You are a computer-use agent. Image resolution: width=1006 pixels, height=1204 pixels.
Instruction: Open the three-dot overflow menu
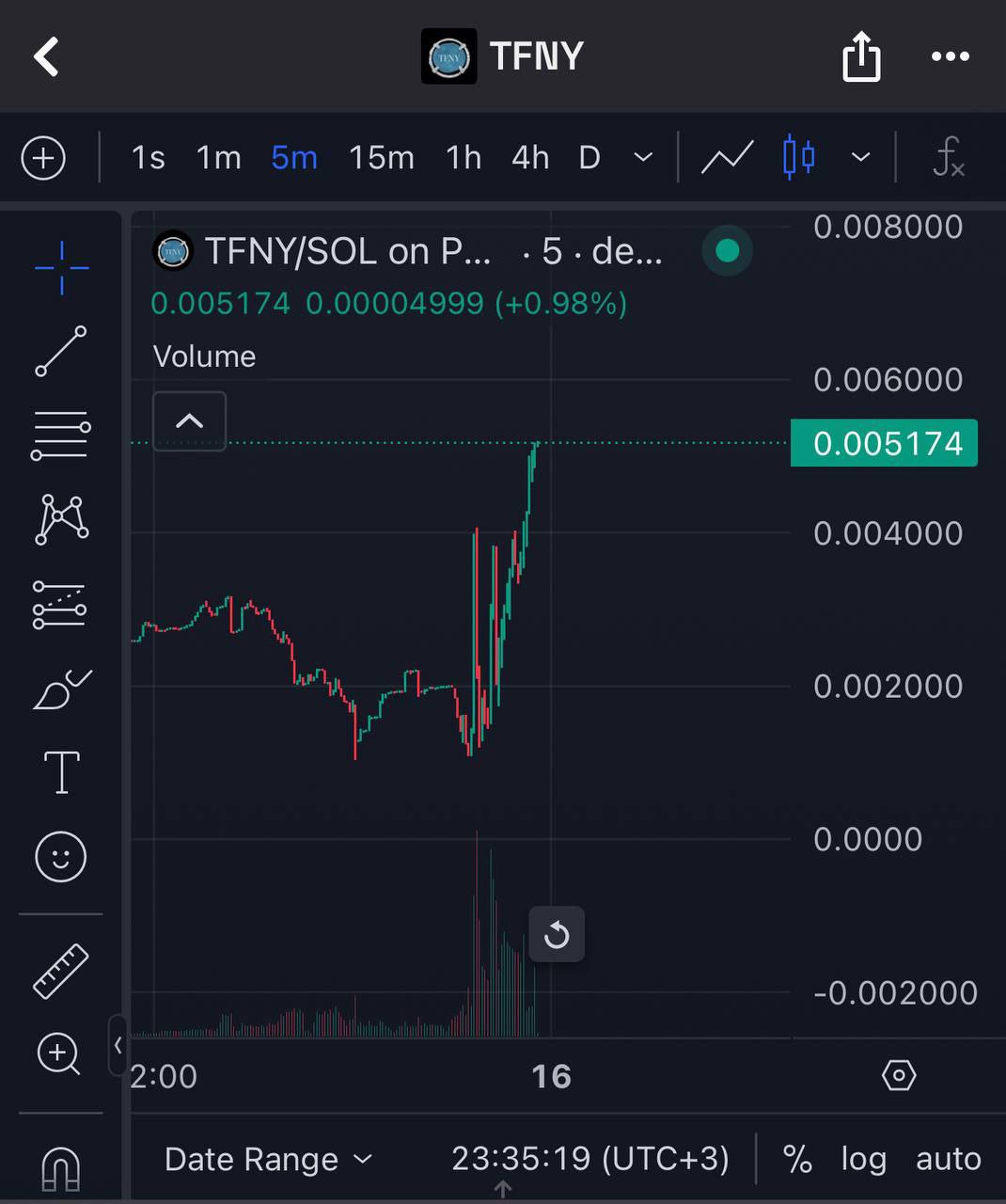pyautogui.click(x=950, y=56)
